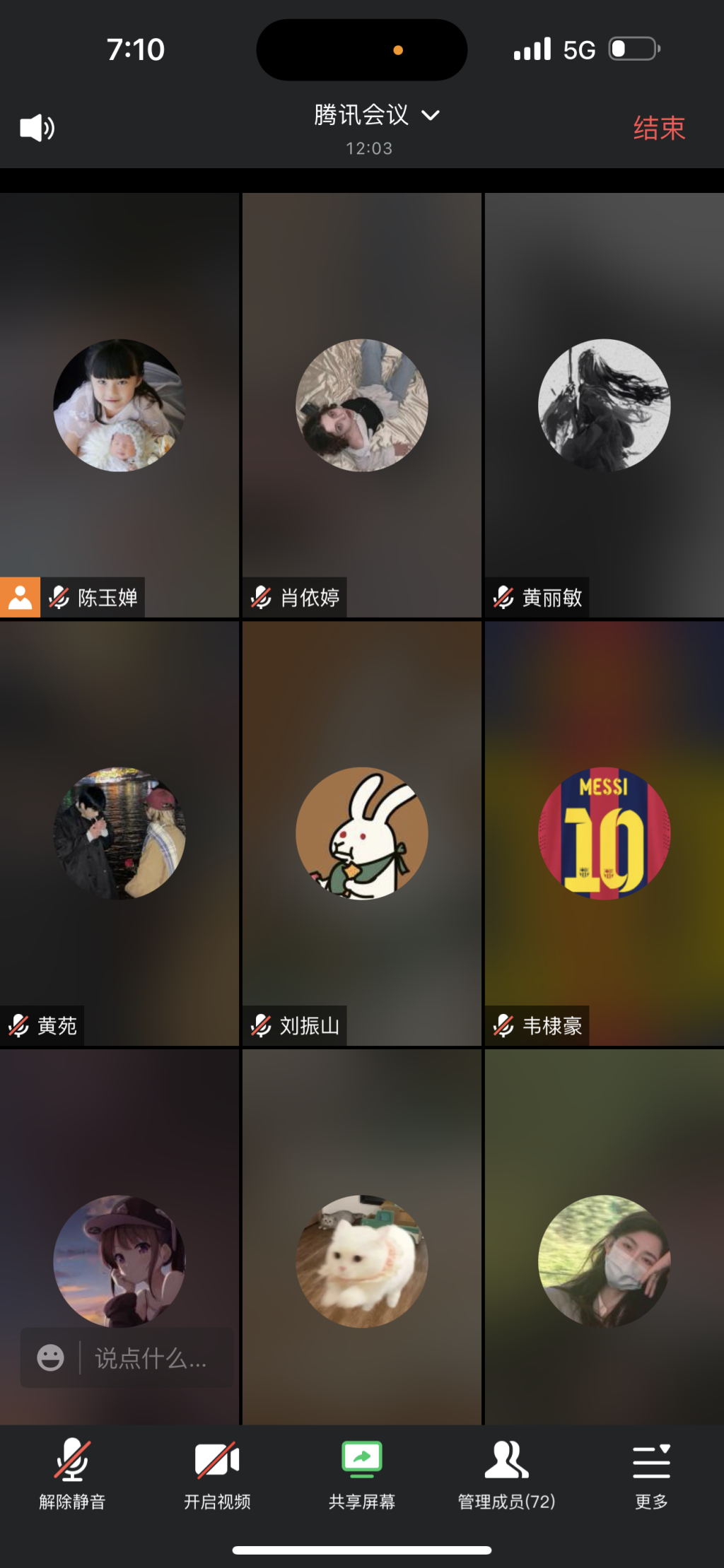This screenshot has width=724, height=1568.
Task: Tap 结束 to end the meeting
Action: [x=659, y=128]
